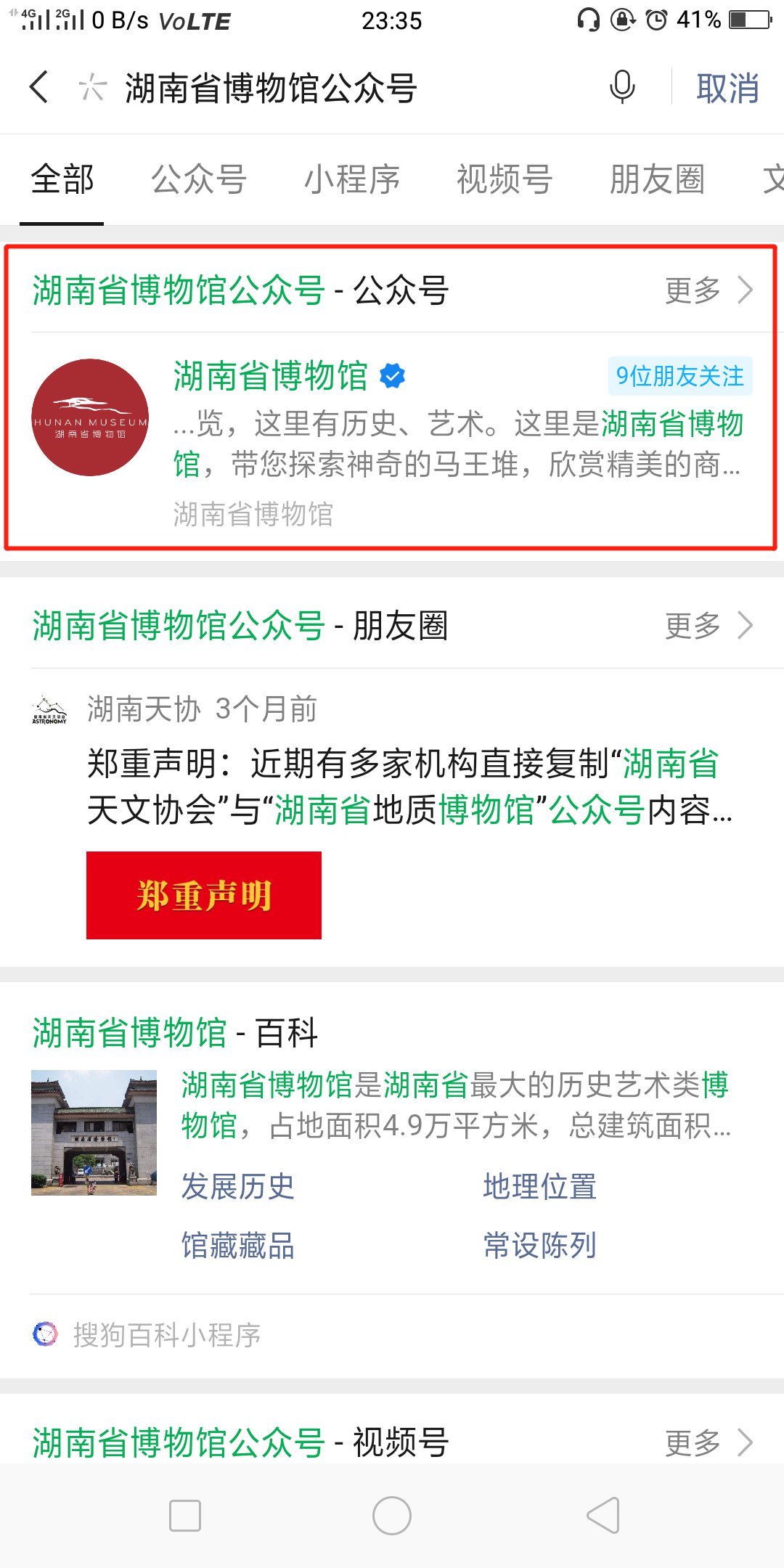Screen dimensions: 784x1568
Task: Switch to the 小程序 tab
Action: click(x=352, y=179)
